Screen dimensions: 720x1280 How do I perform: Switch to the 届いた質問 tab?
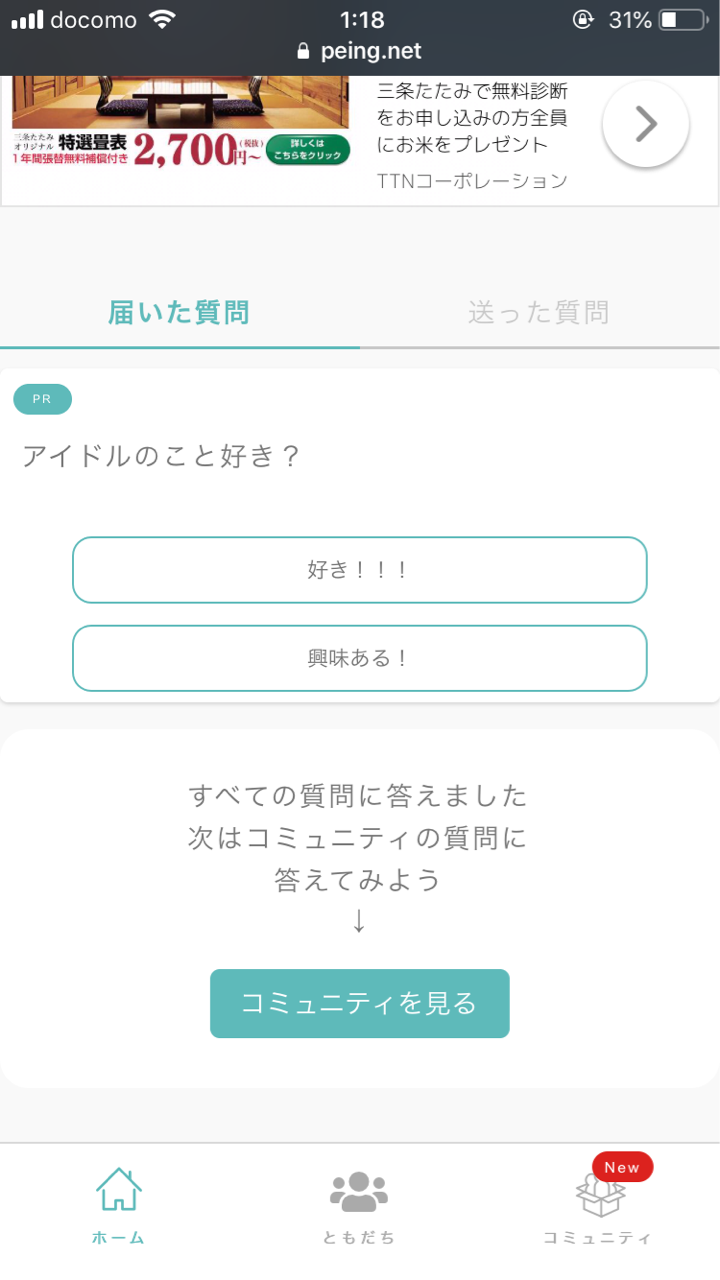pos(179,313)
